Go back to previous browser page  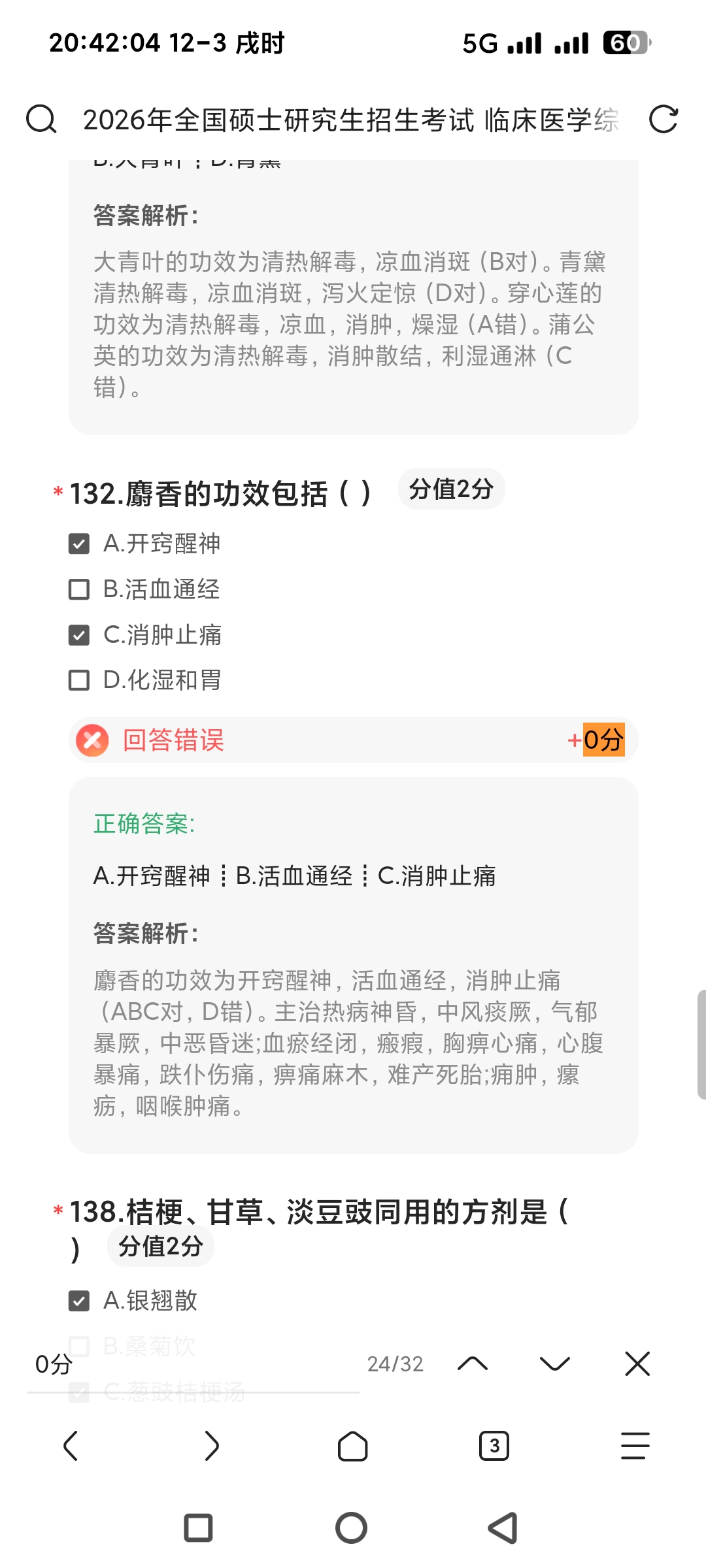point(71,1445)
